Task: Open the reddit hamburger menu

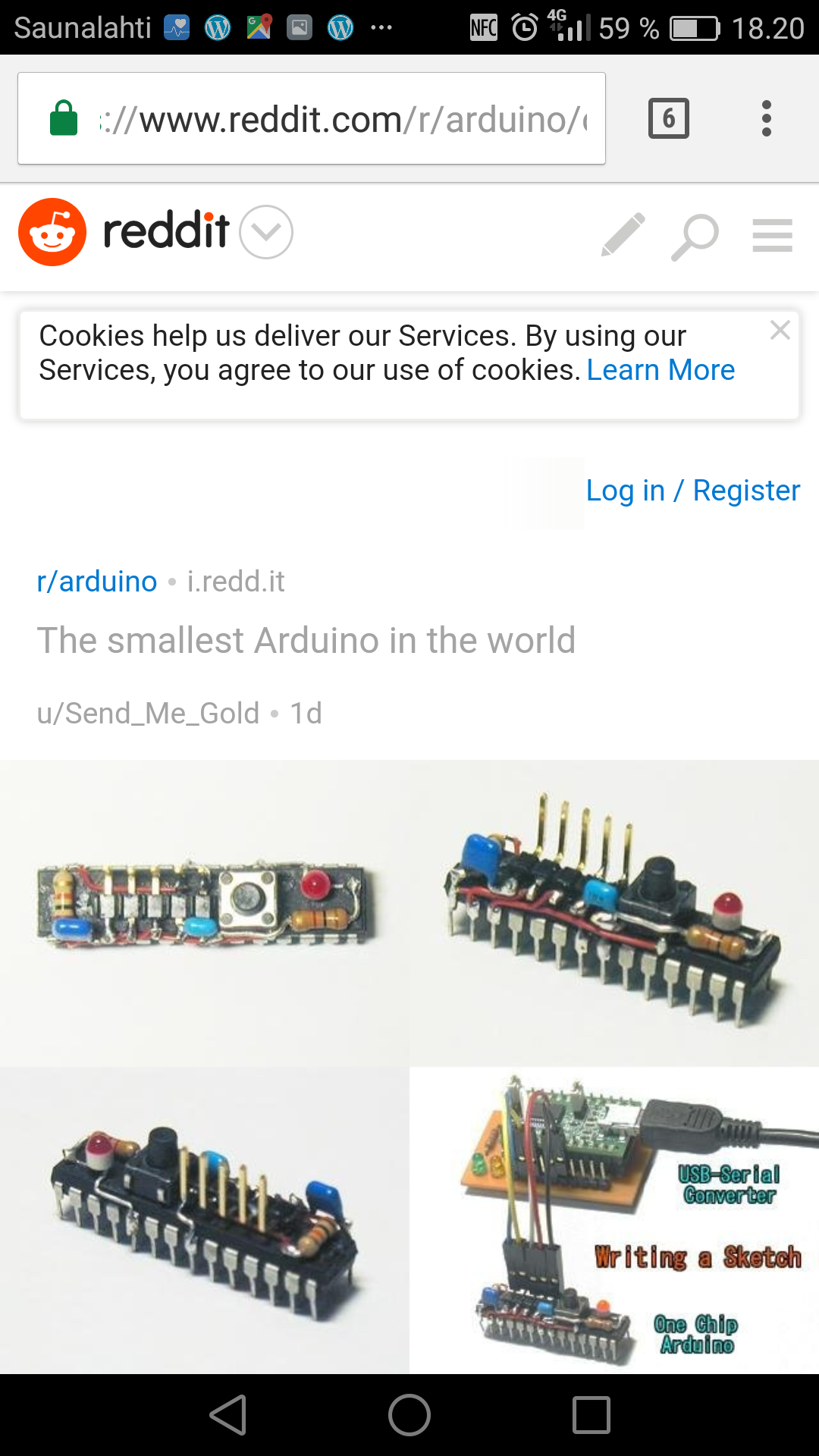Action: coord(772,235)
